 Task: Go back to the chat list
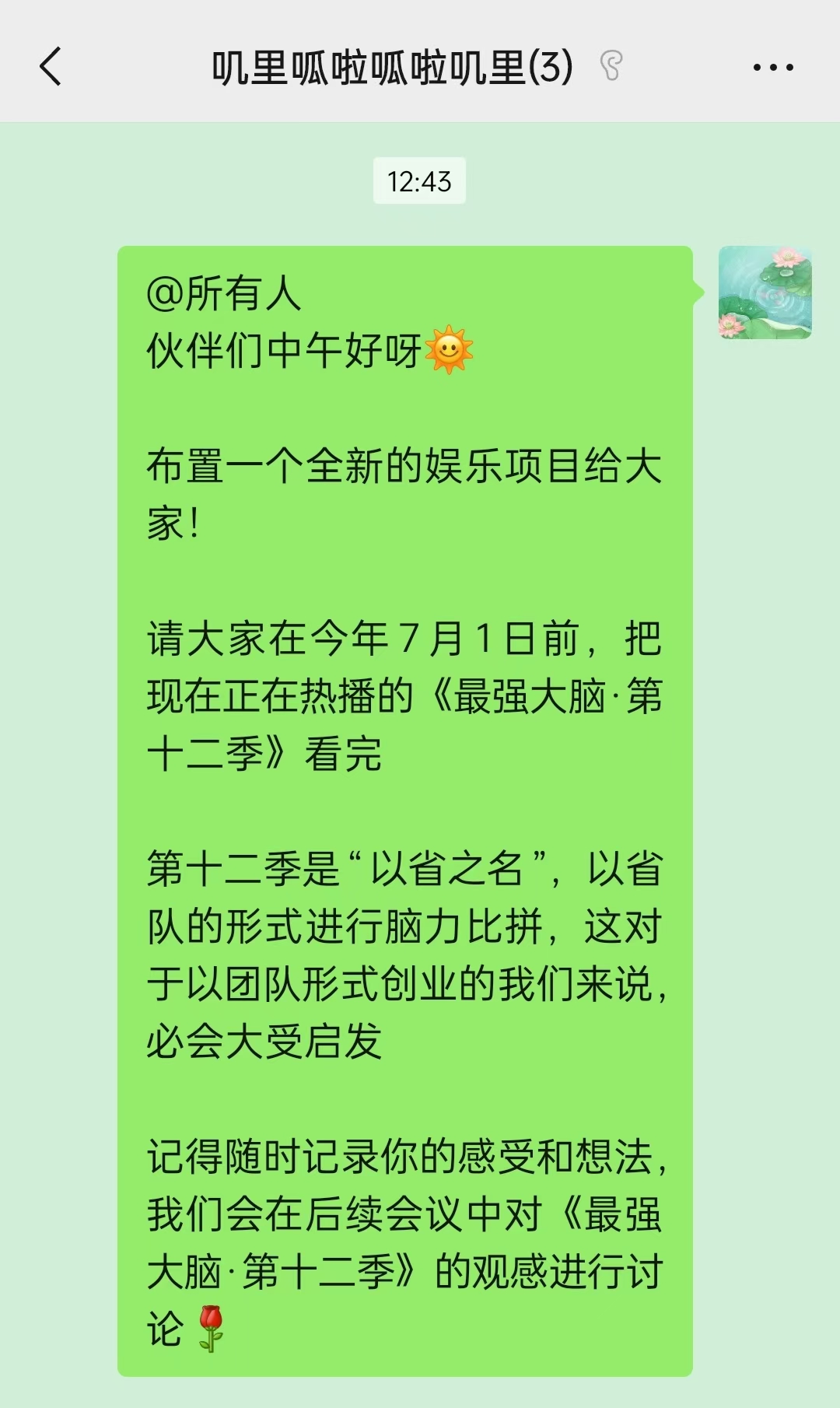point(51,67)
